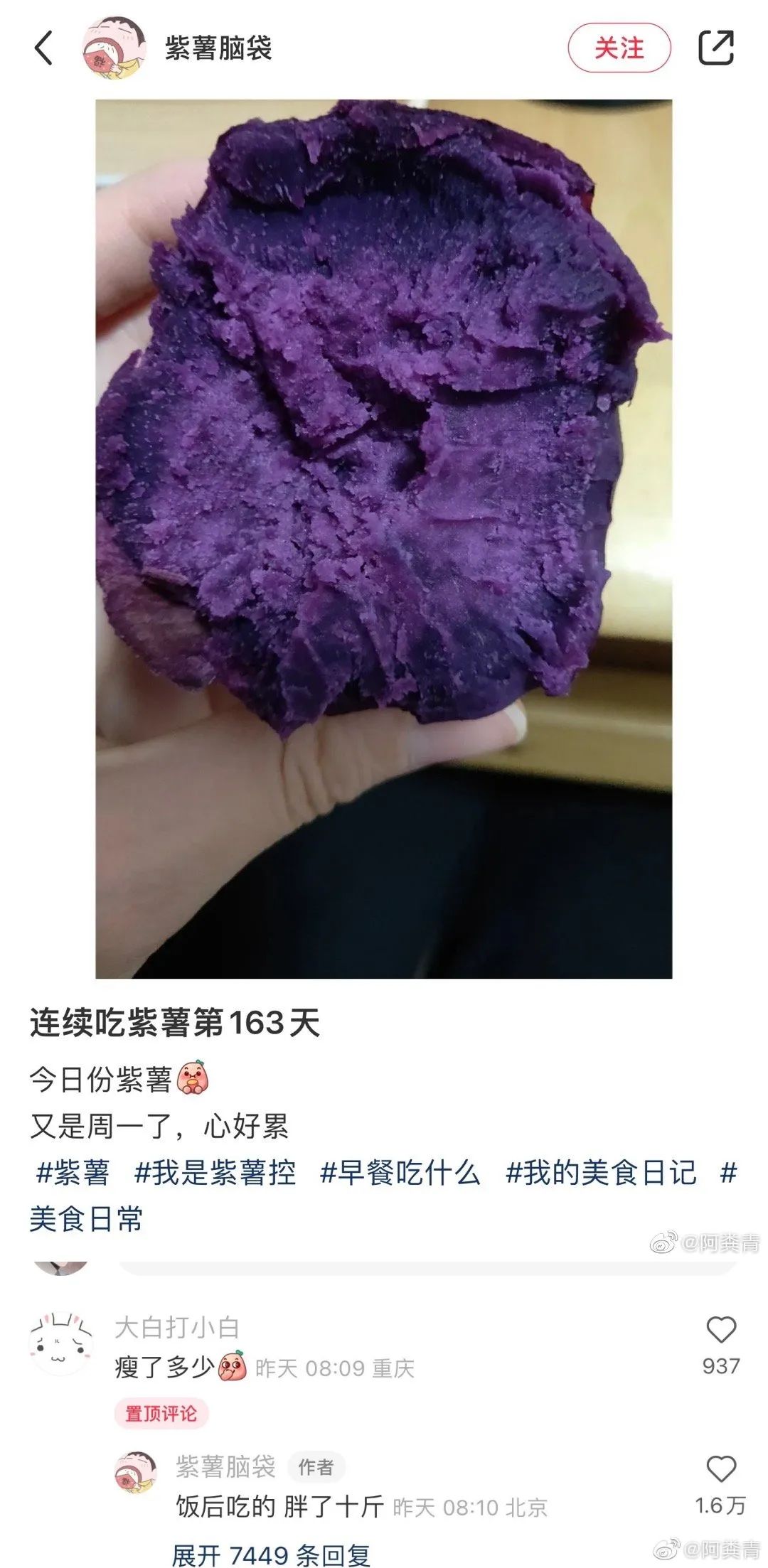Screen dimensions: 768x1568
Task: Open the #我是紫薯控 hashtag
Action: (215, 1173)
